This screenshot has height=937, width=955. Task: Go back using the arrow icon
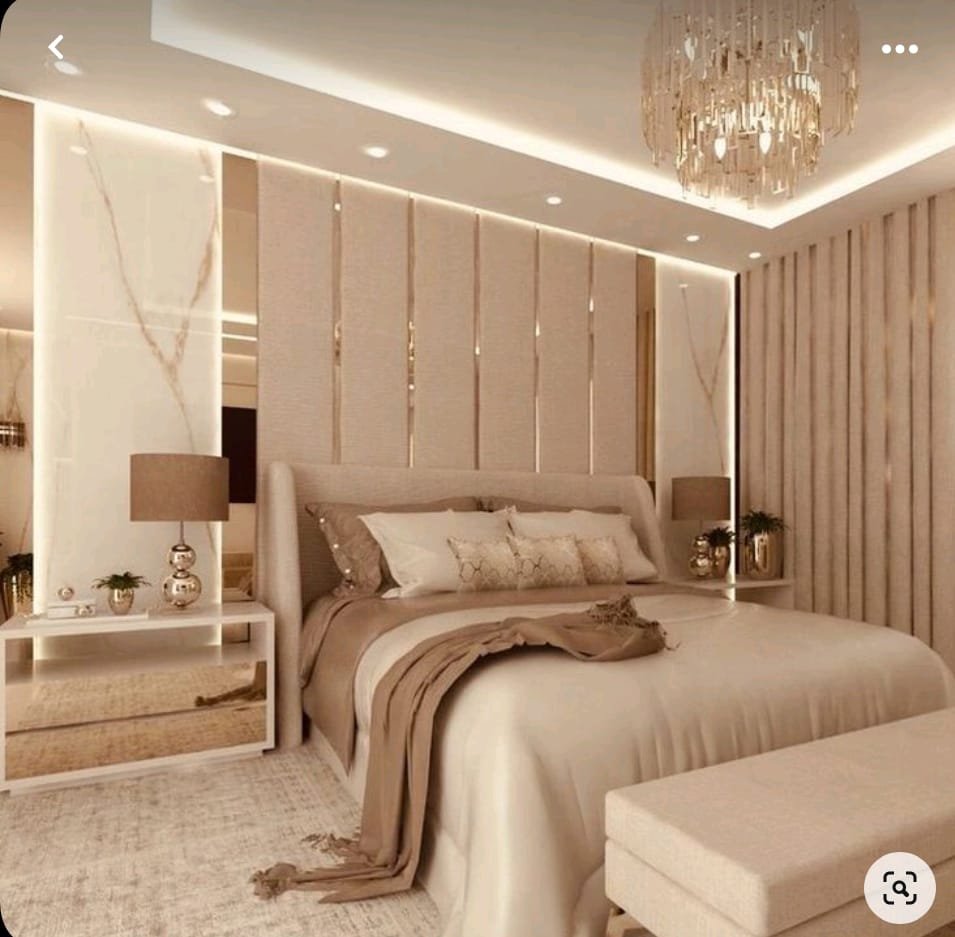point(56,47)
